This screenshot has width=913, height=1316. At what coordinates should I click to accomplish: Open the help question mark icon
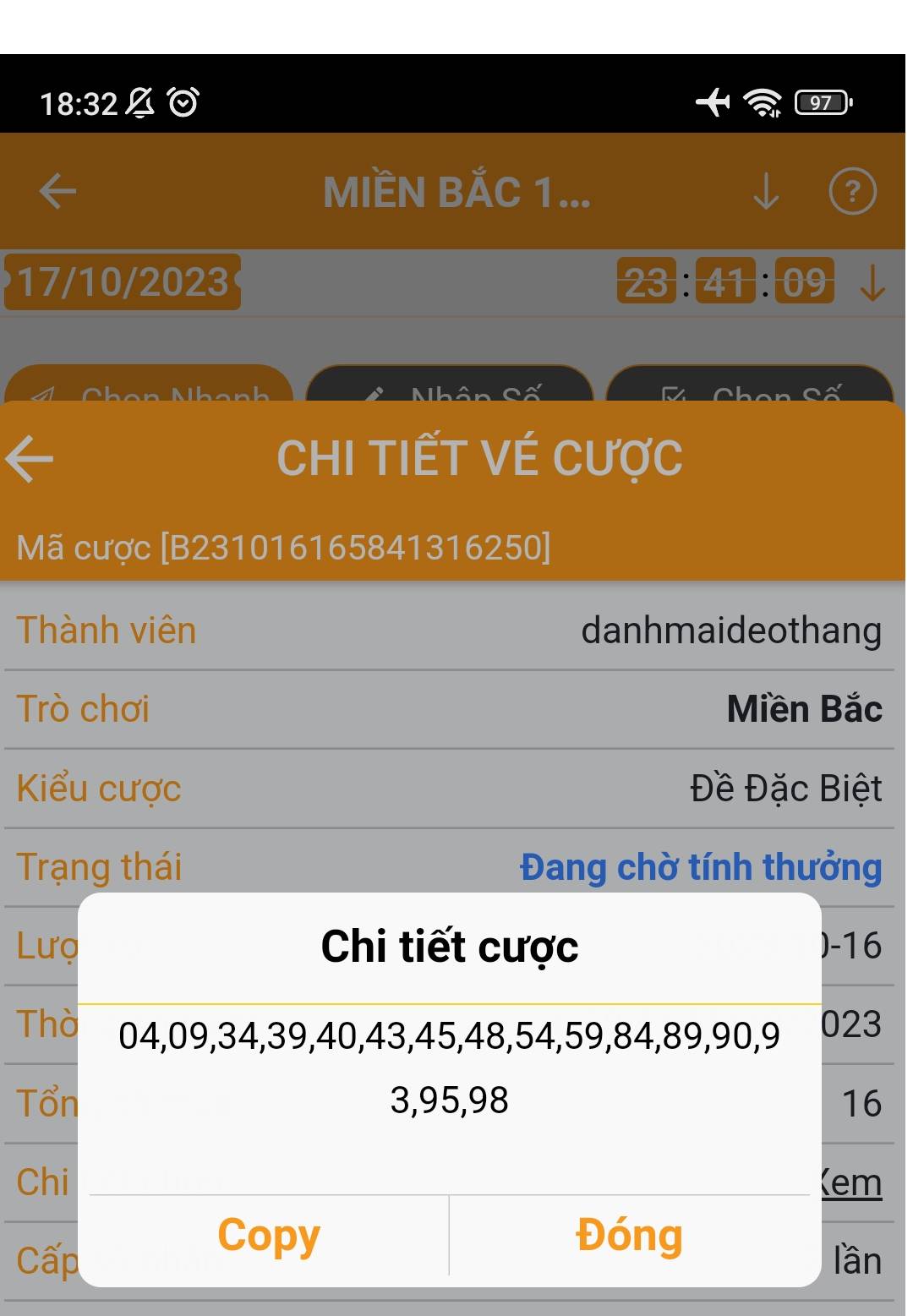(852, 192)
